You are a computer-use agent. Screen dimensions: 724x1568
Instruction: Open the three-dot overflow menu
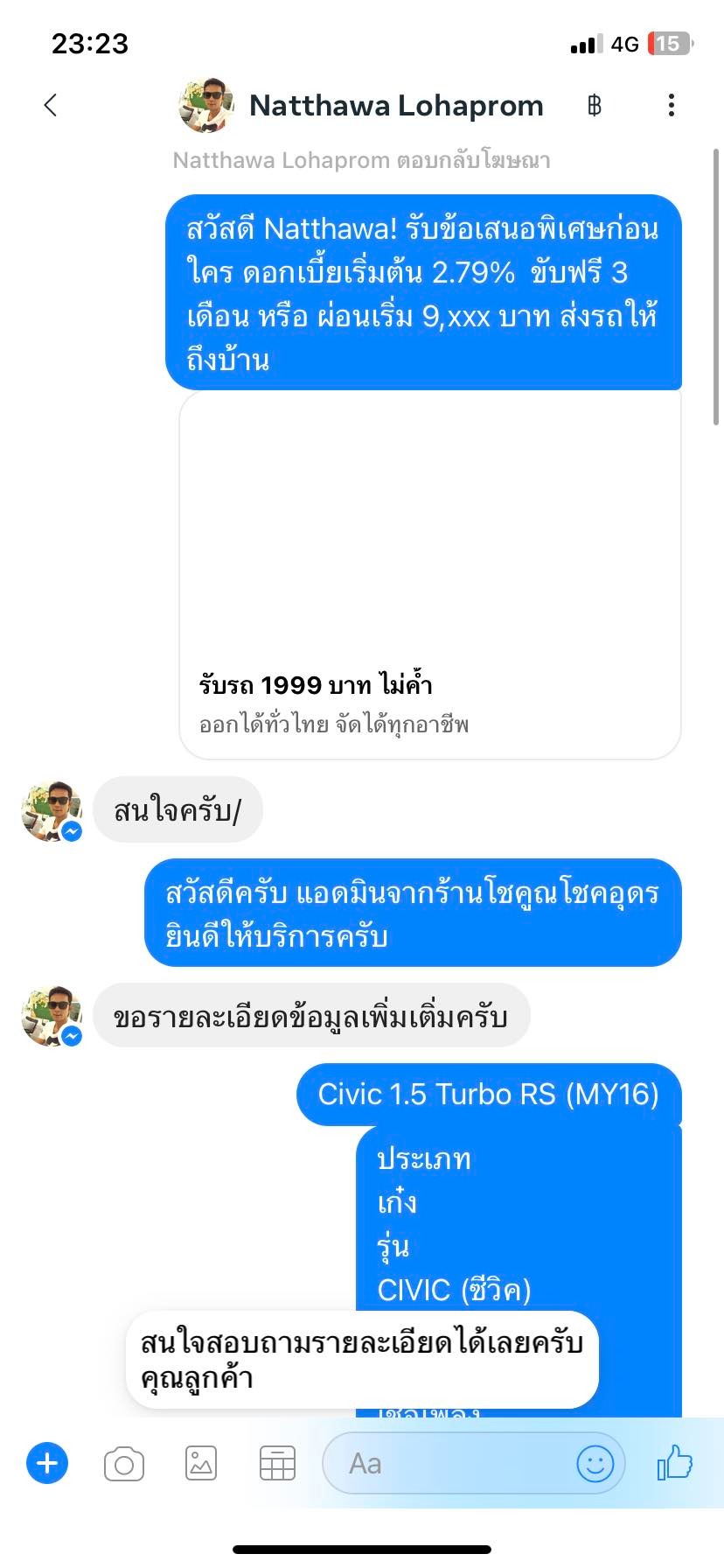[x=671, y=106]
